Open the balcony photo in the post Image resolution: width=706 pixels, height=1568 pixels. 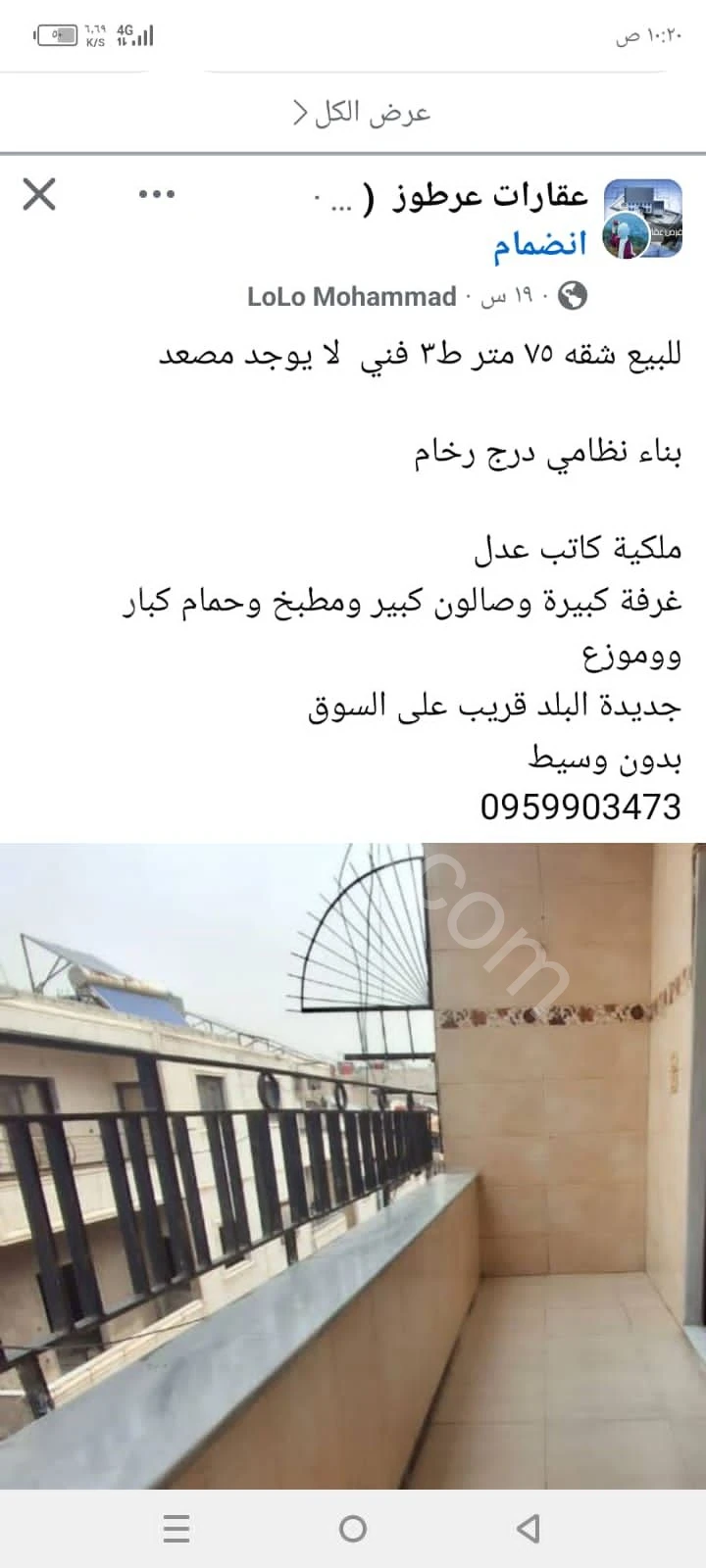pos(353,1166)
